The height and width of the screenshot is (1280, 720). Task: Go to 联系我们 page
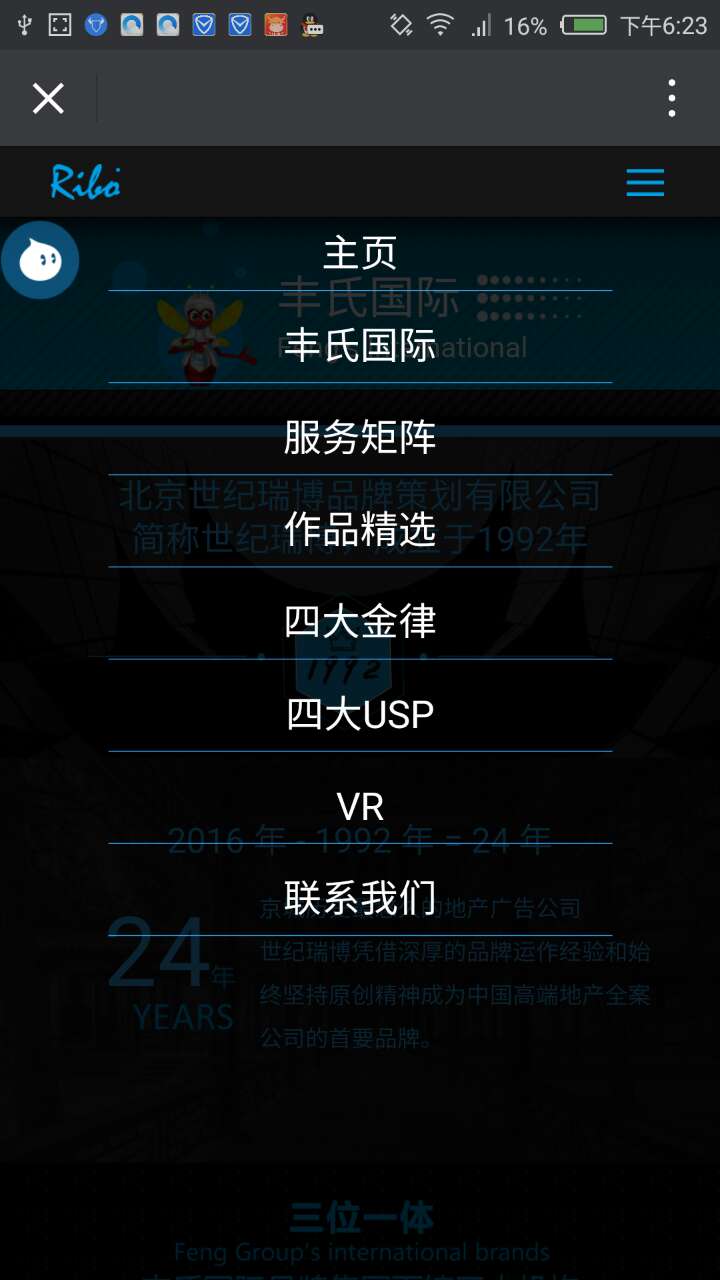pyautogui.click(x=360, y=898)
